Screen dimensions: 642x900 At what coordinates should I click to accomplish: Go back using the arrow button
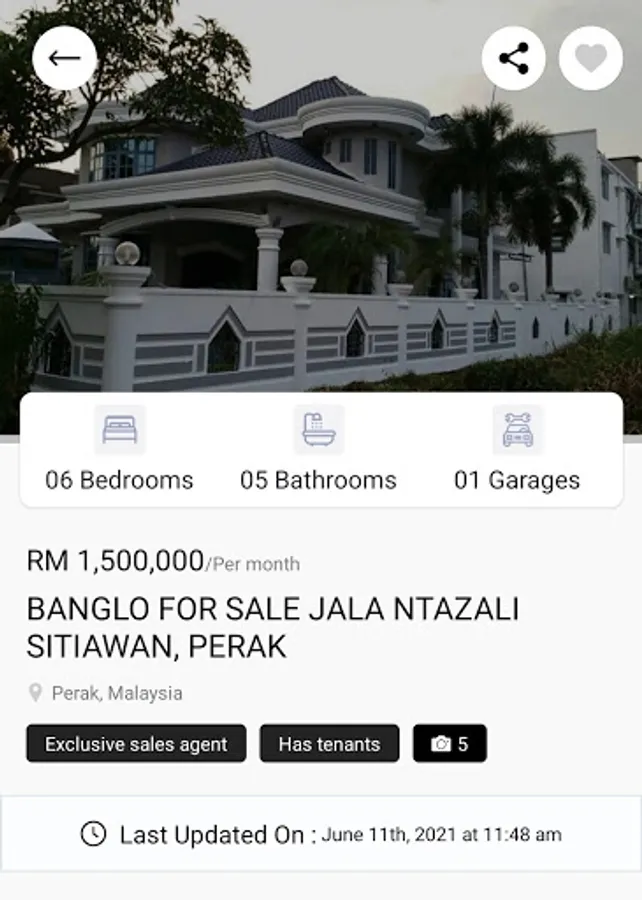coord(65,58)
